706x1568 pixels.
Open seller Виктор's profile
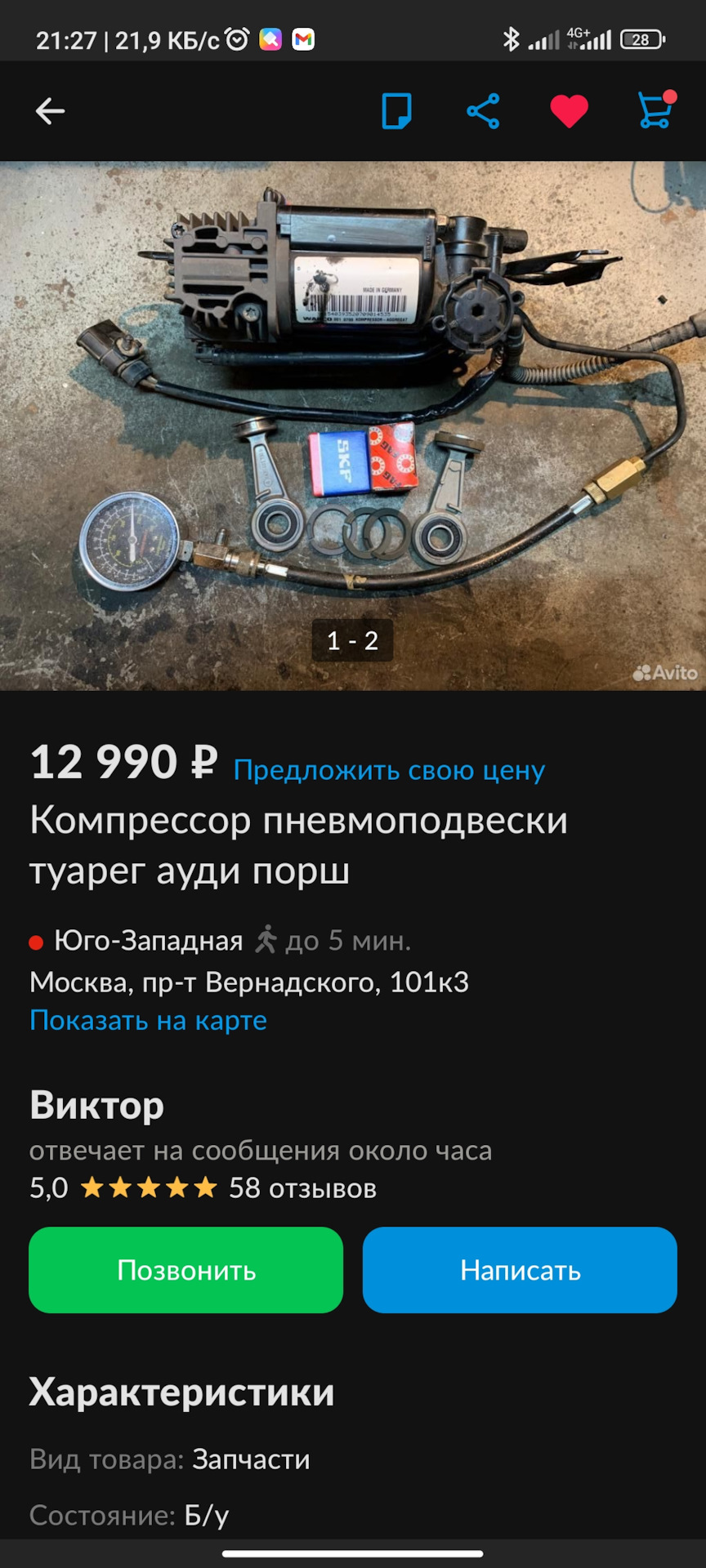[x=96, y=1105]
